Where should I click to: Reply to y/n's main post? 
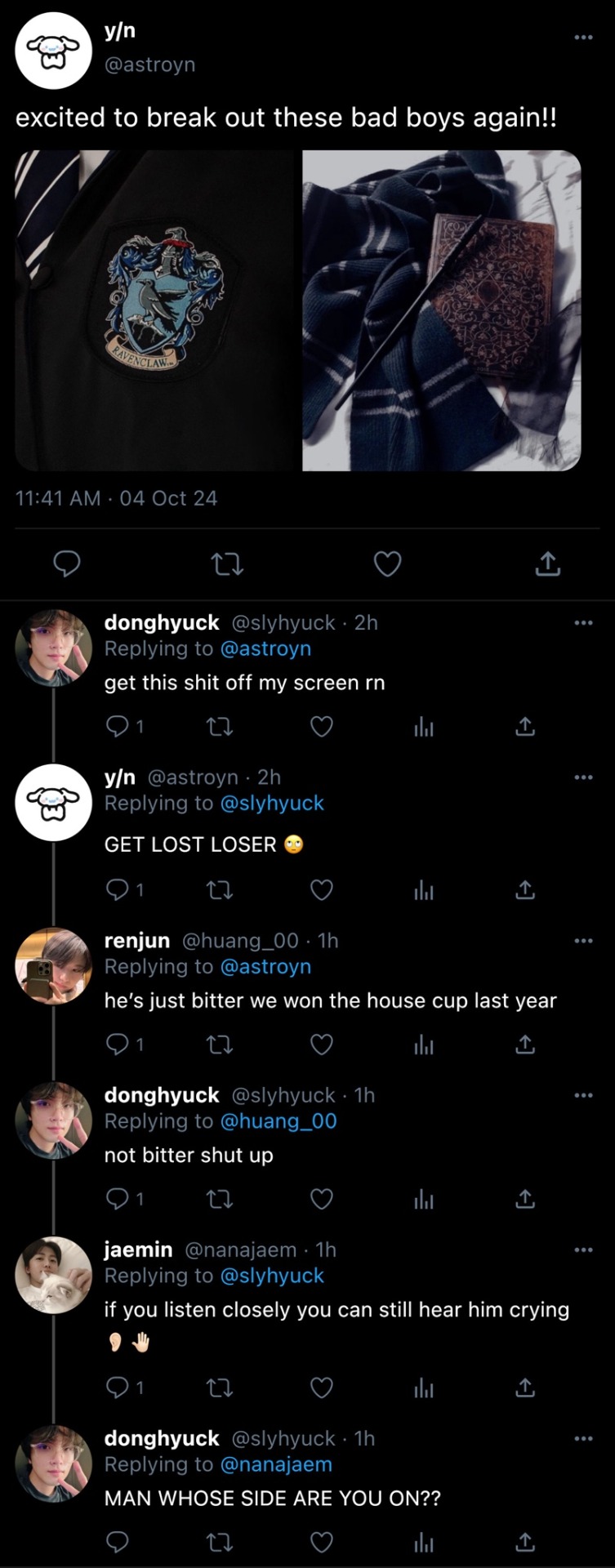coord(67,563)
